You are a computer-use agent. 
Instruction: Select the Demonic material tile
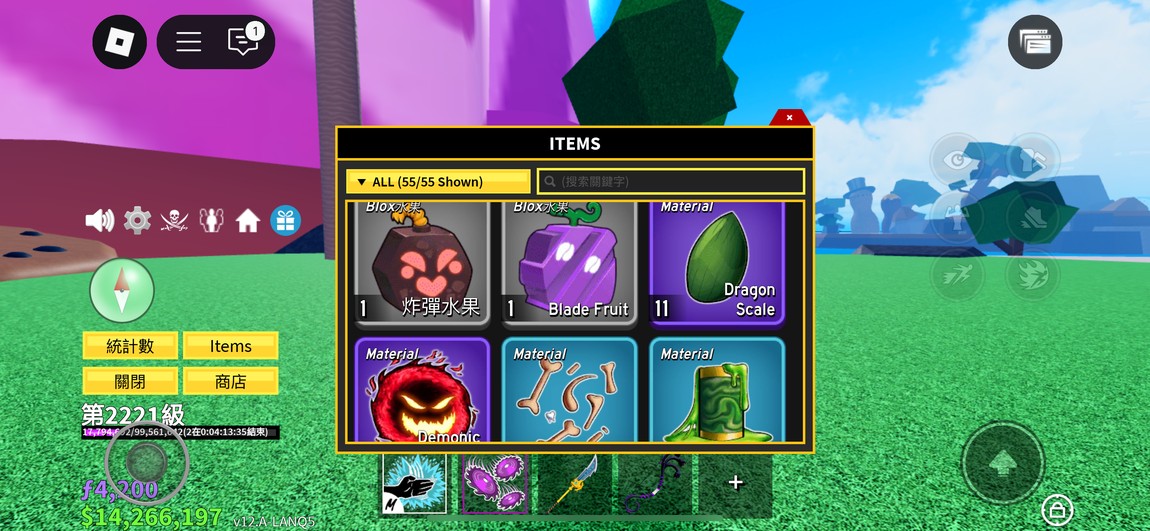422,392
